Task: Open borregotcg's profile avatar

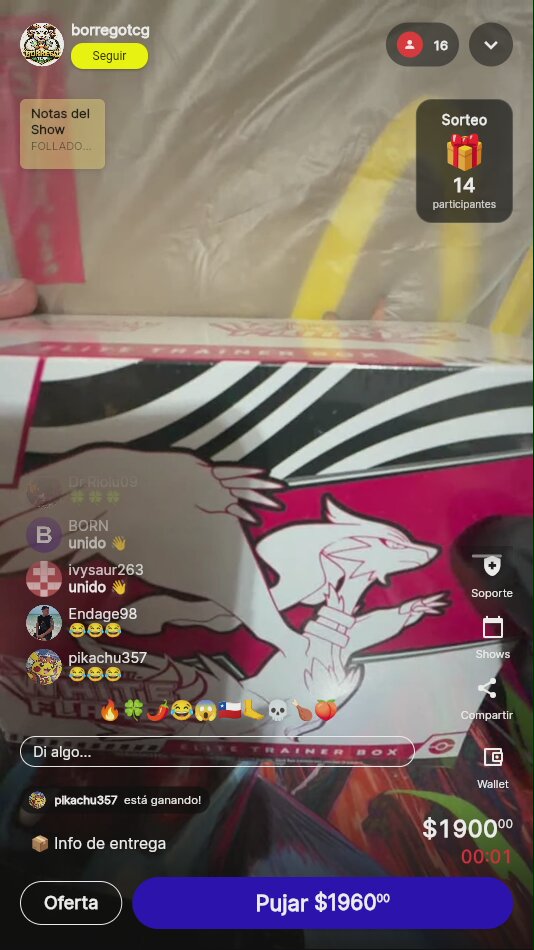Action: pyautogui.click(x=42, y=44)
